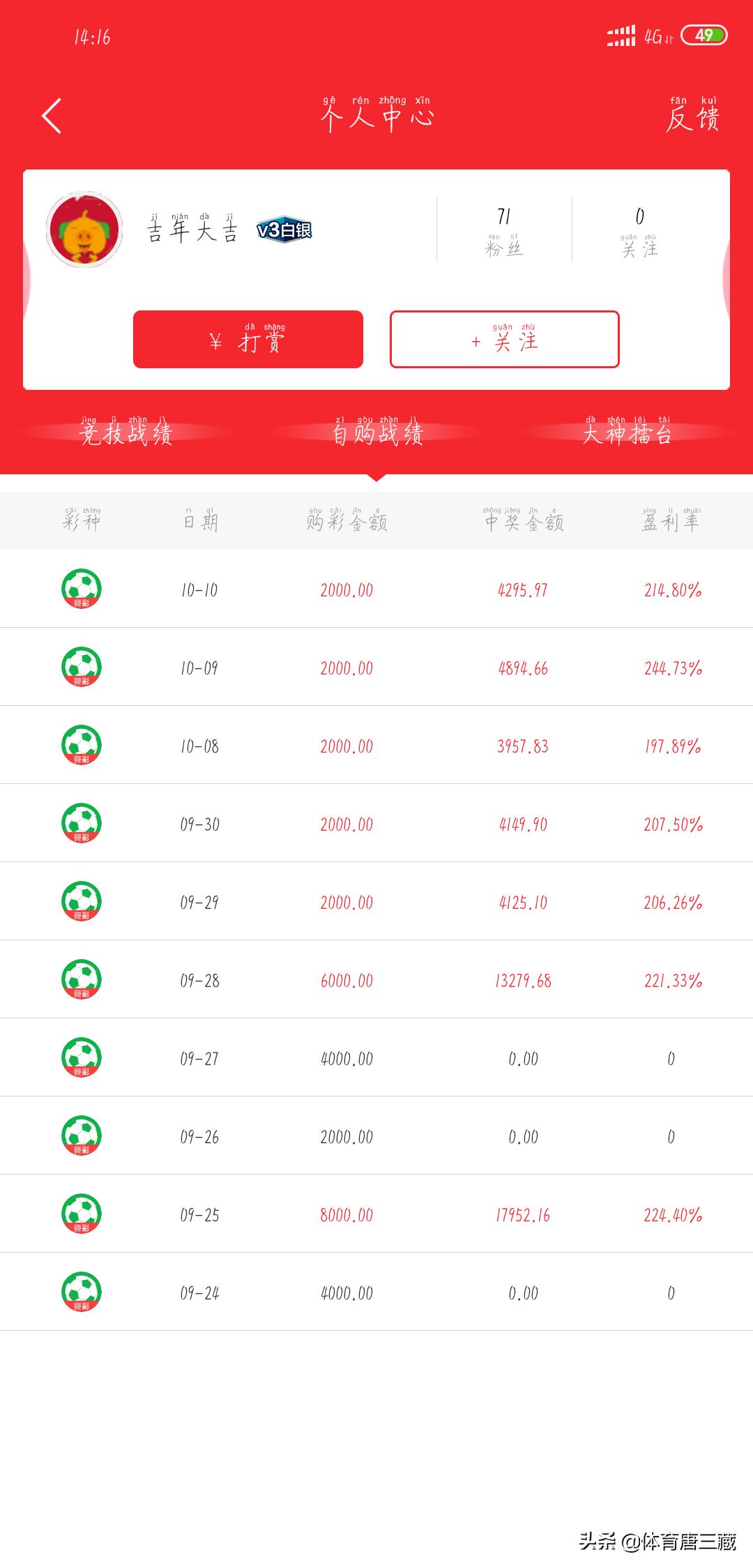View the 09-28 record with 6000.00 purchase
Image resolution: width=753 pixels, height=1568 pixels.
[x=376, y=979]
